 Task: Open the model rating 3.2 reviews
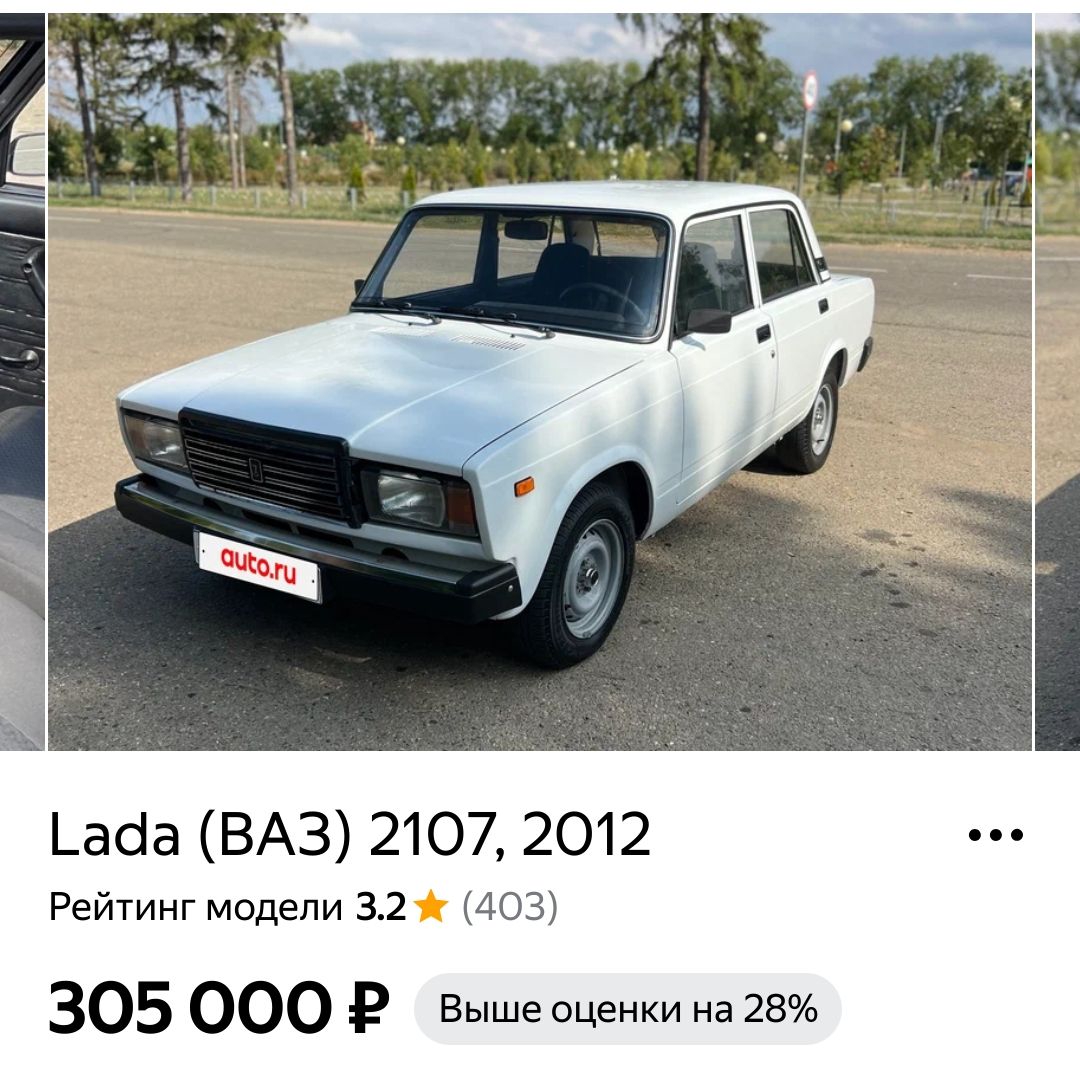[x=304, y=907]
